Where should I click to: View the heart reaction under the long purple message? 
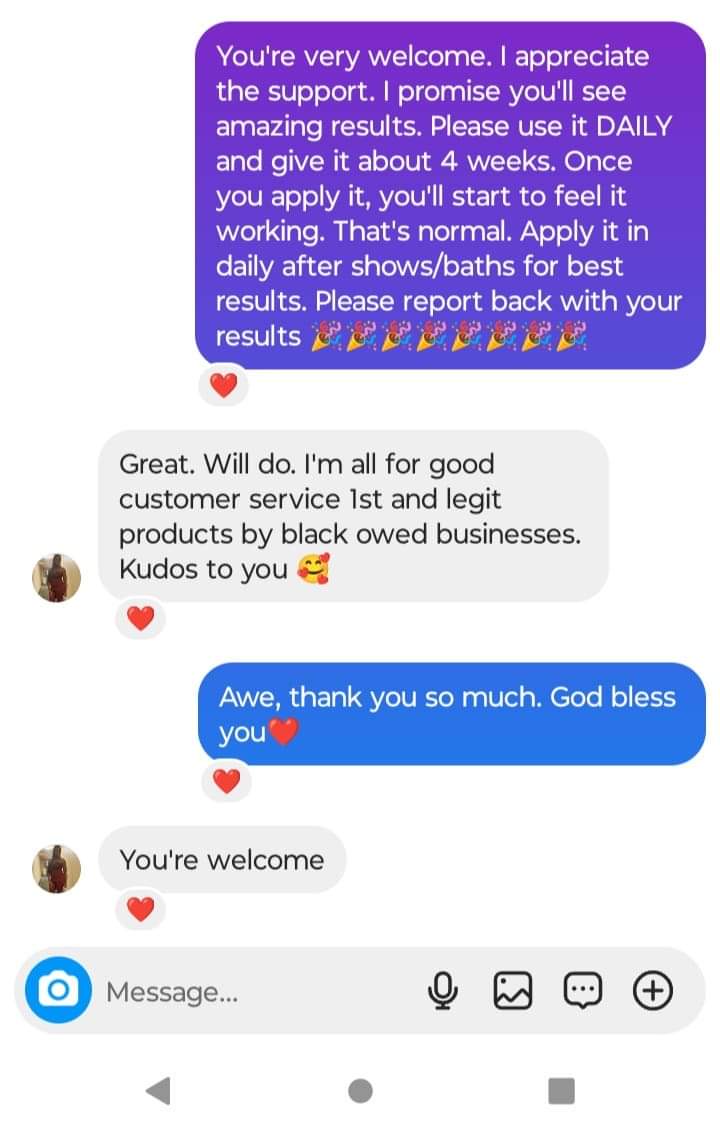pyautogui.click(x=223, y=385)
